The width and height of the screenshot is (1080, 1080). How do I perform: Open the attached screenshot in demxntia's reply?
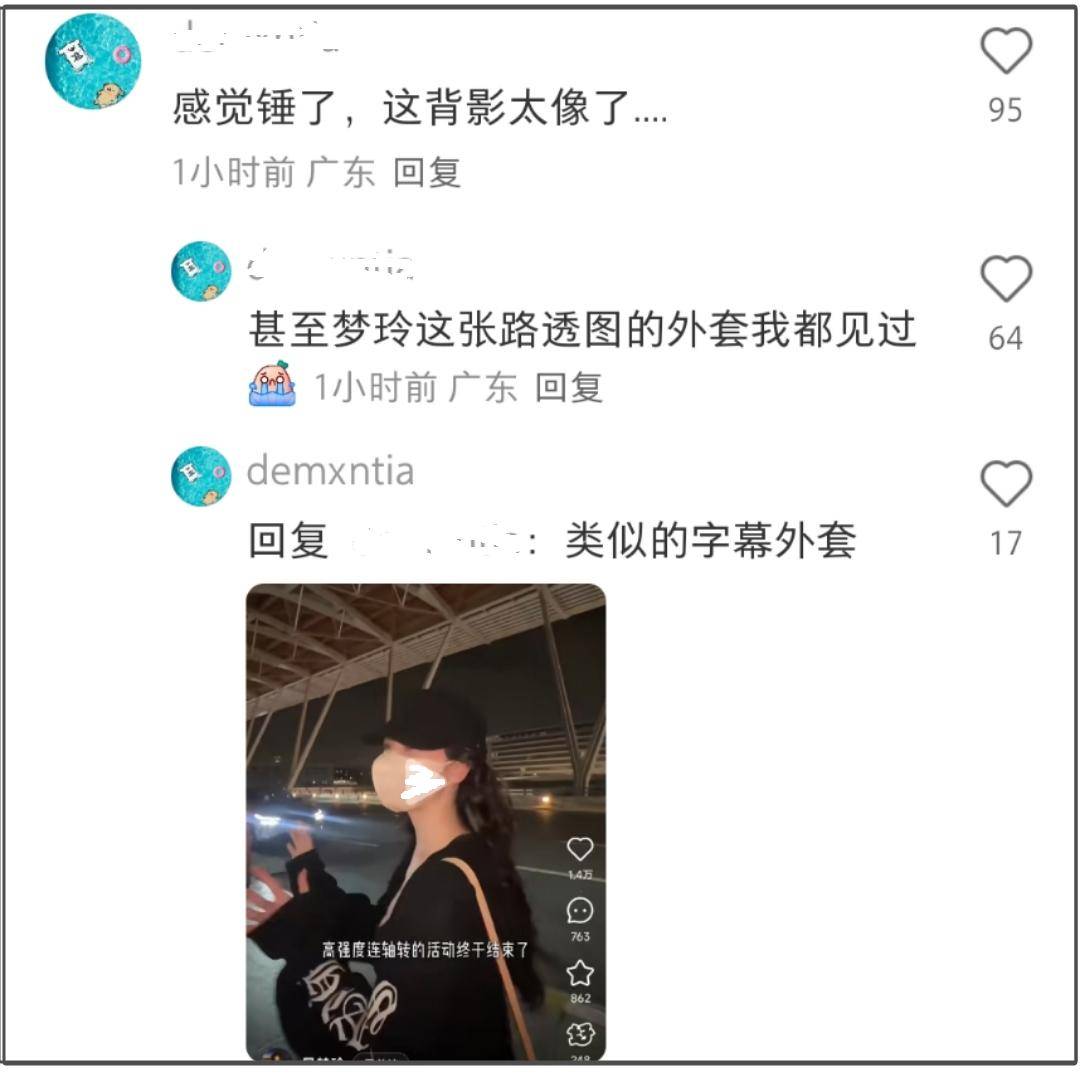[x=426, y=820]
